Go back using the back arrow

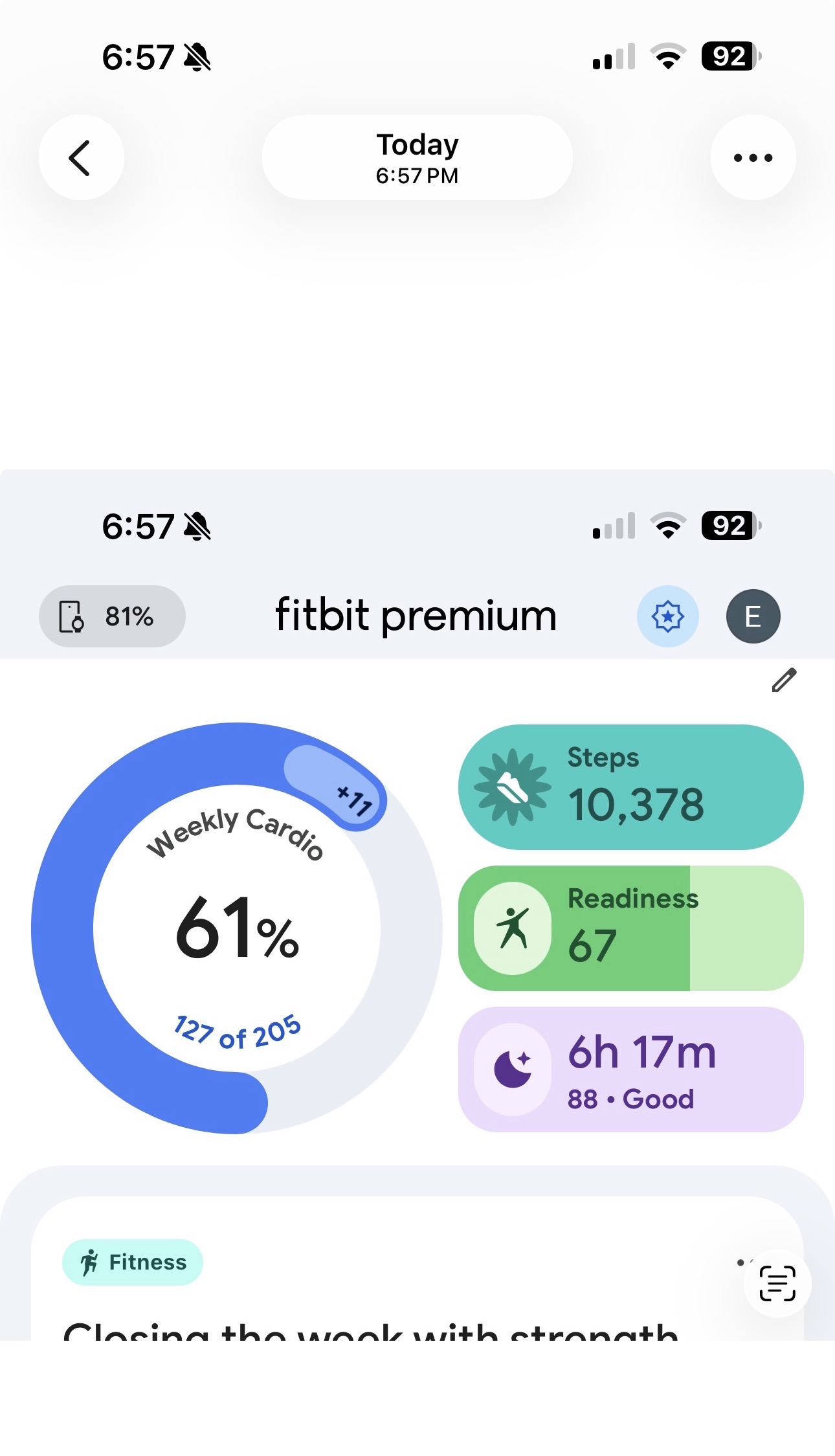coord(81,157)
